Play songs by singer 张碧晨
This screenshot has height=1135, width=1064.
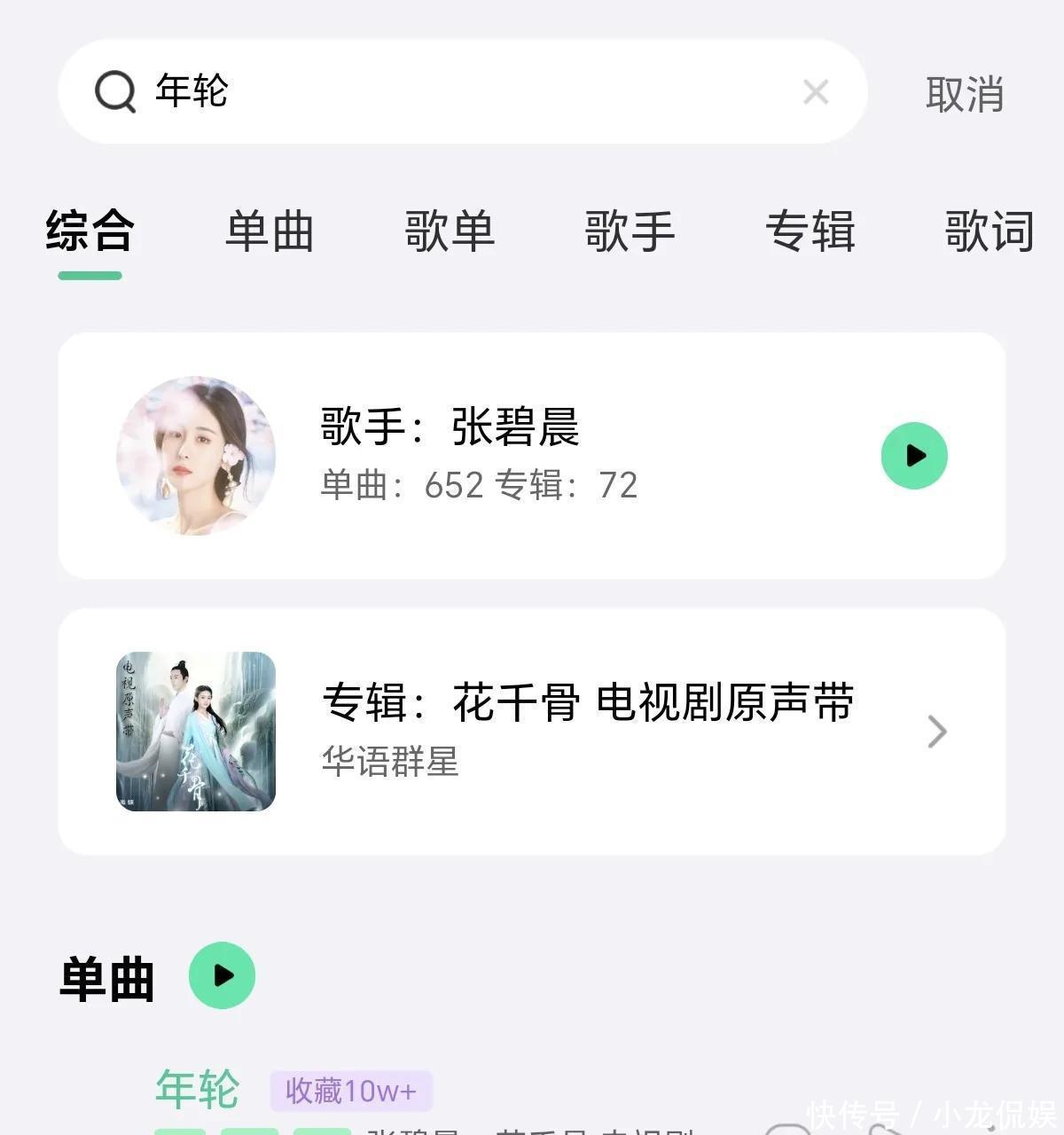914,456
